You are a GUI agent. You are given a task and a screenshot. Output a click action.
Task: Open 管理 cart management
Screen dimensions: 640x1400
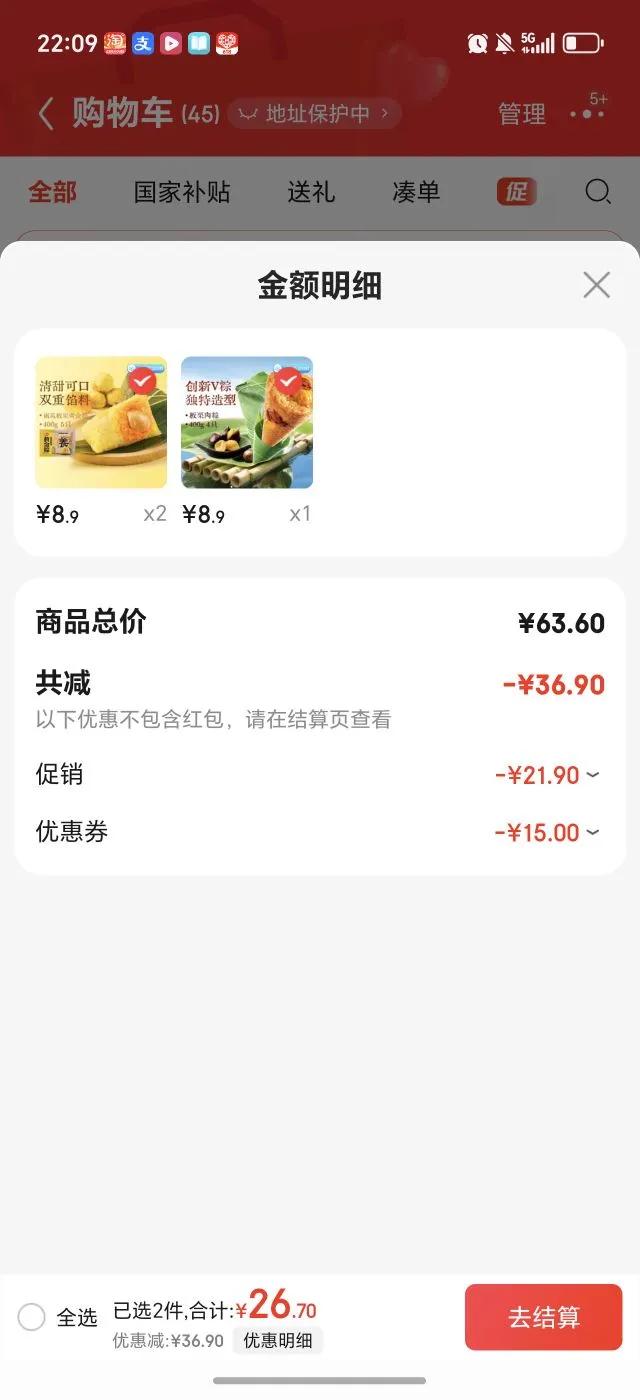click(x=522, y=114)
